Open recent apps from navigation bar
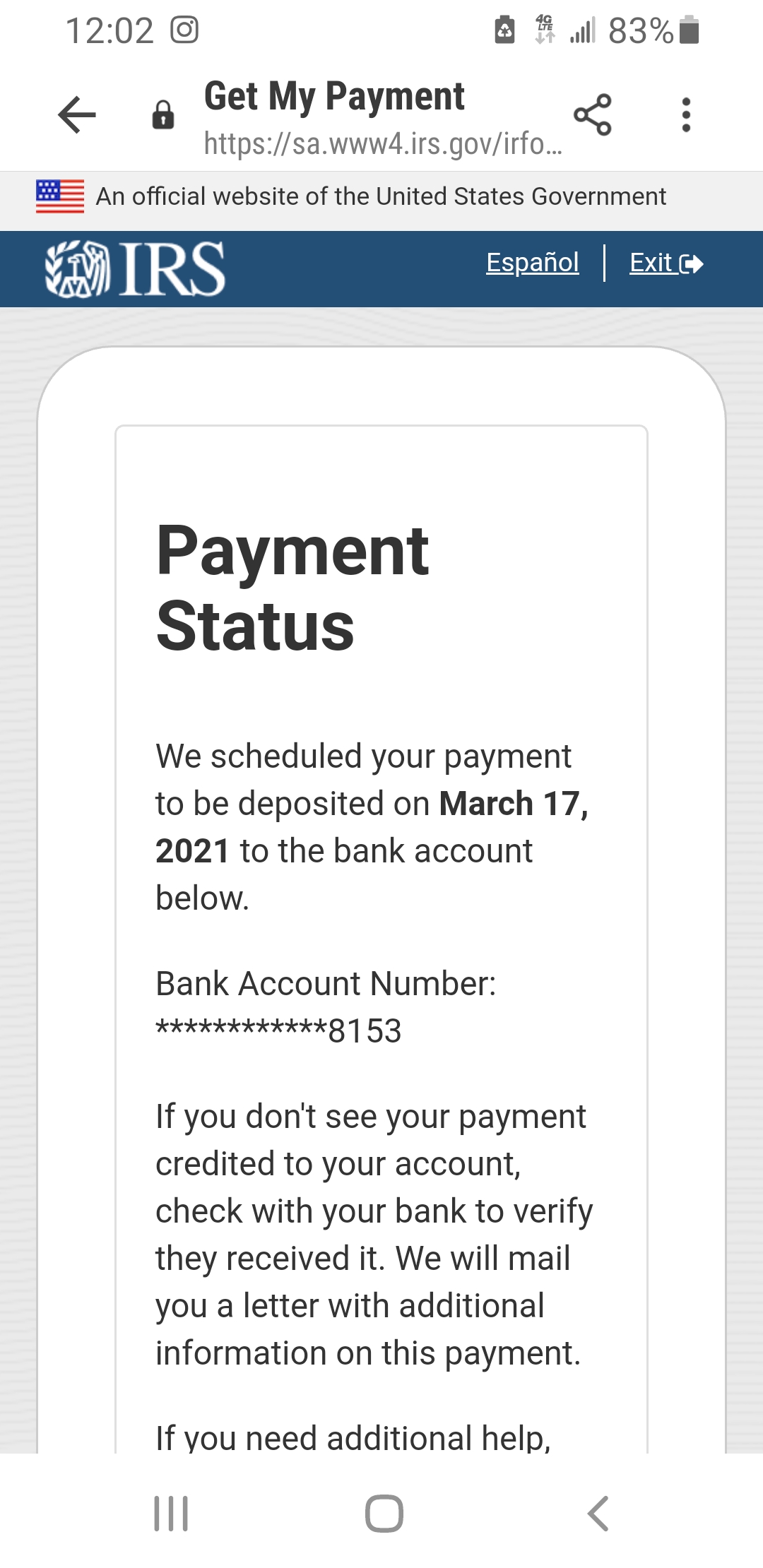 click(x=171, y=1513)
